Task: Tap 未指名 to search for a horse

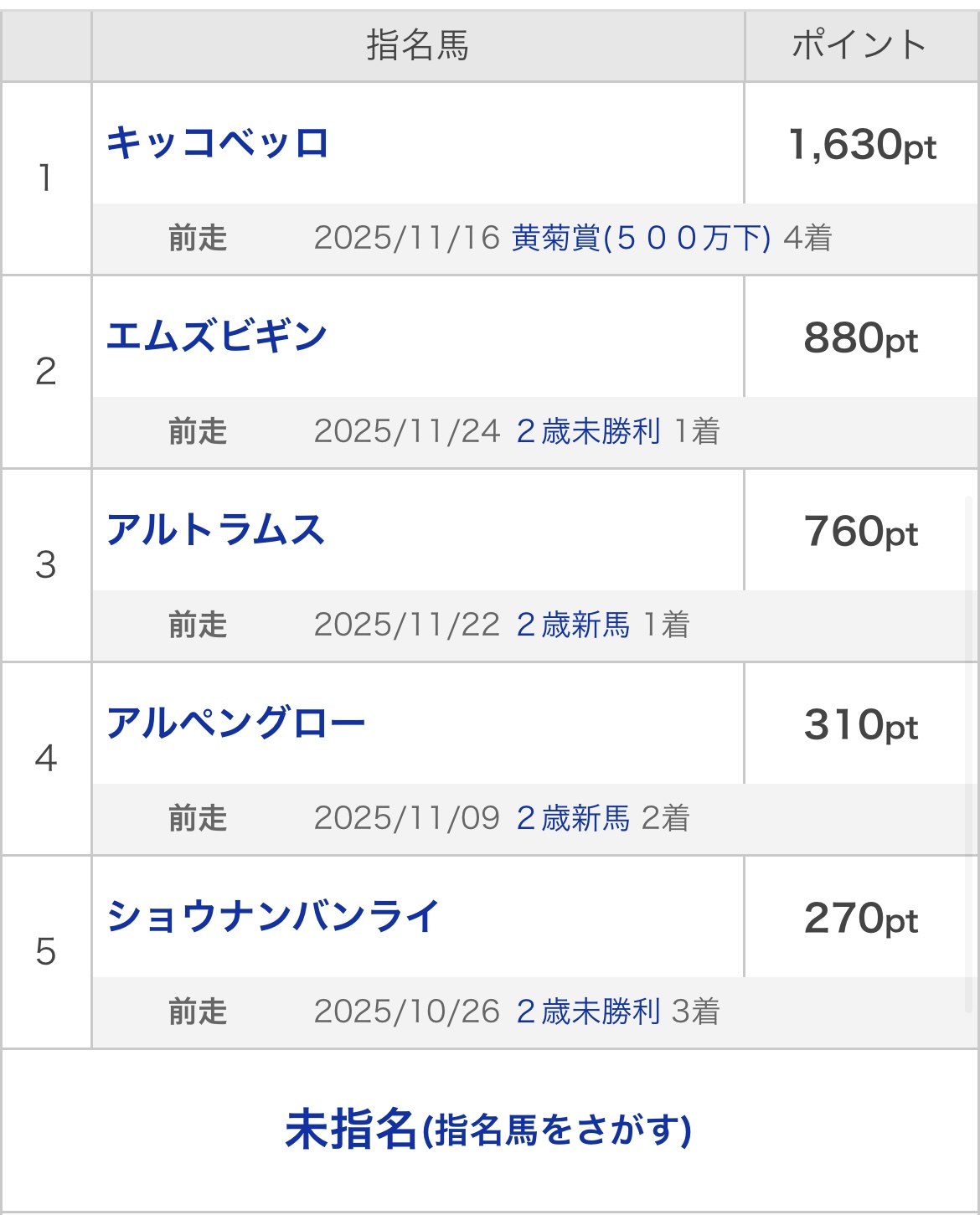Action: 489,1130
